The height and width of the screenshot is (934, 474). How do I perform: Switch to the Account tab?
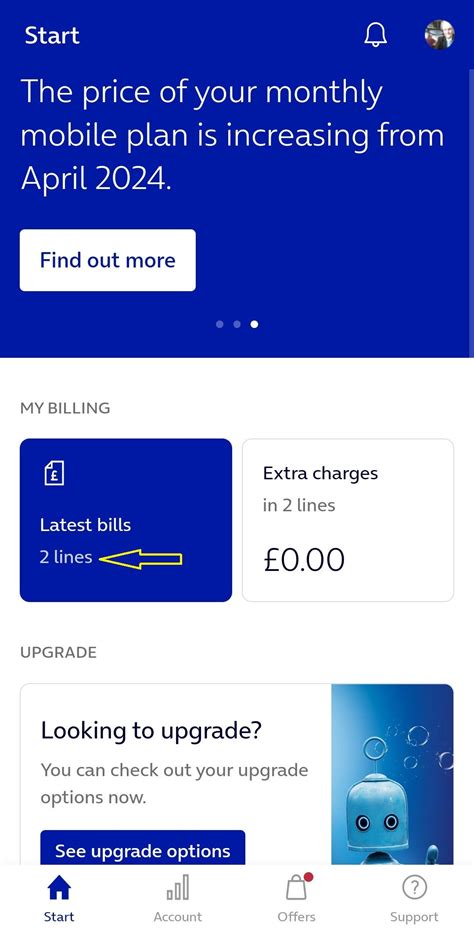coord(177,898)
